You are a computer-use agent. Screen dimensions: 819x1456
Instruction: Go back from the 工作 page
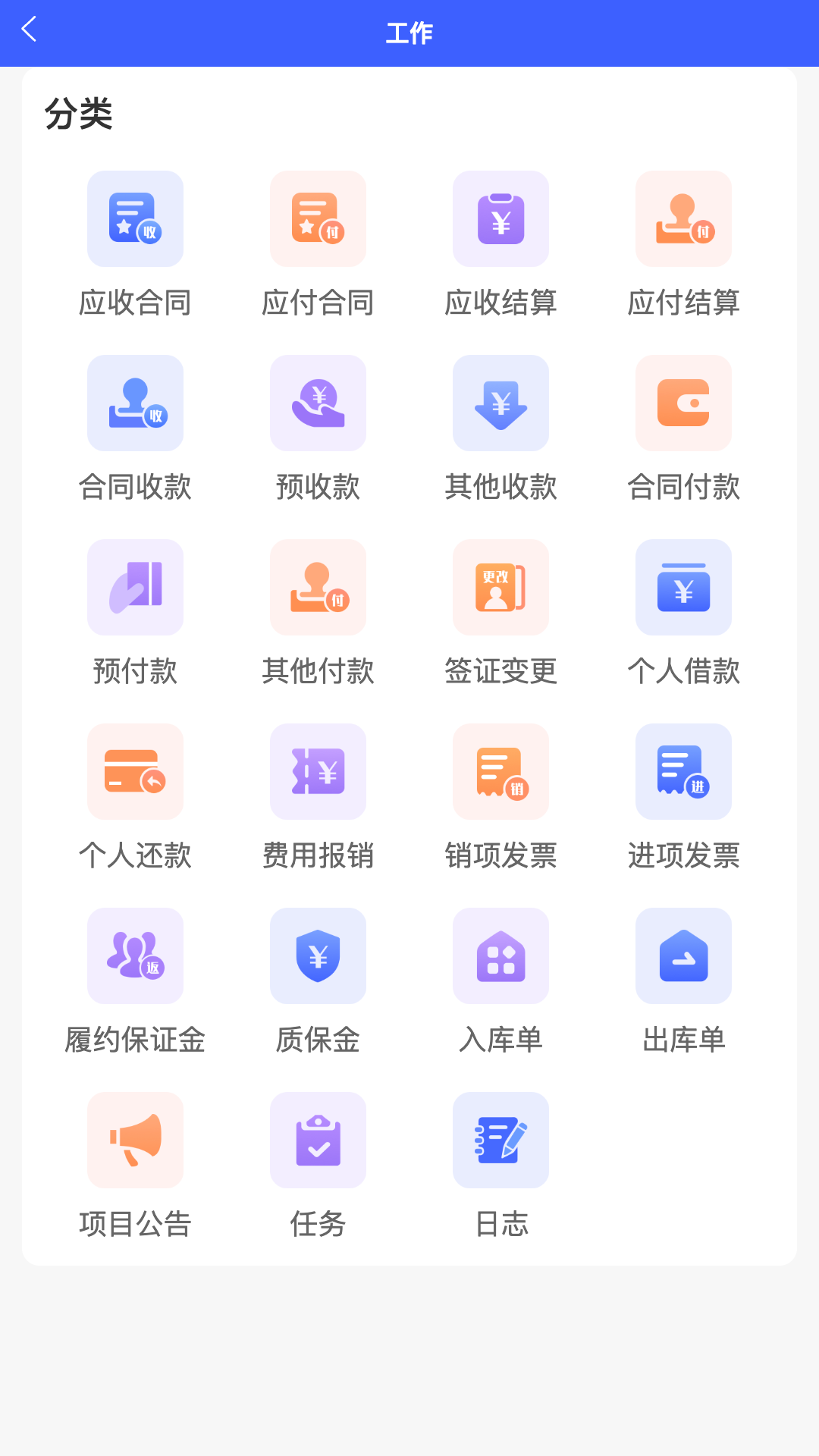pyautogui.click(x=30, y=30)
